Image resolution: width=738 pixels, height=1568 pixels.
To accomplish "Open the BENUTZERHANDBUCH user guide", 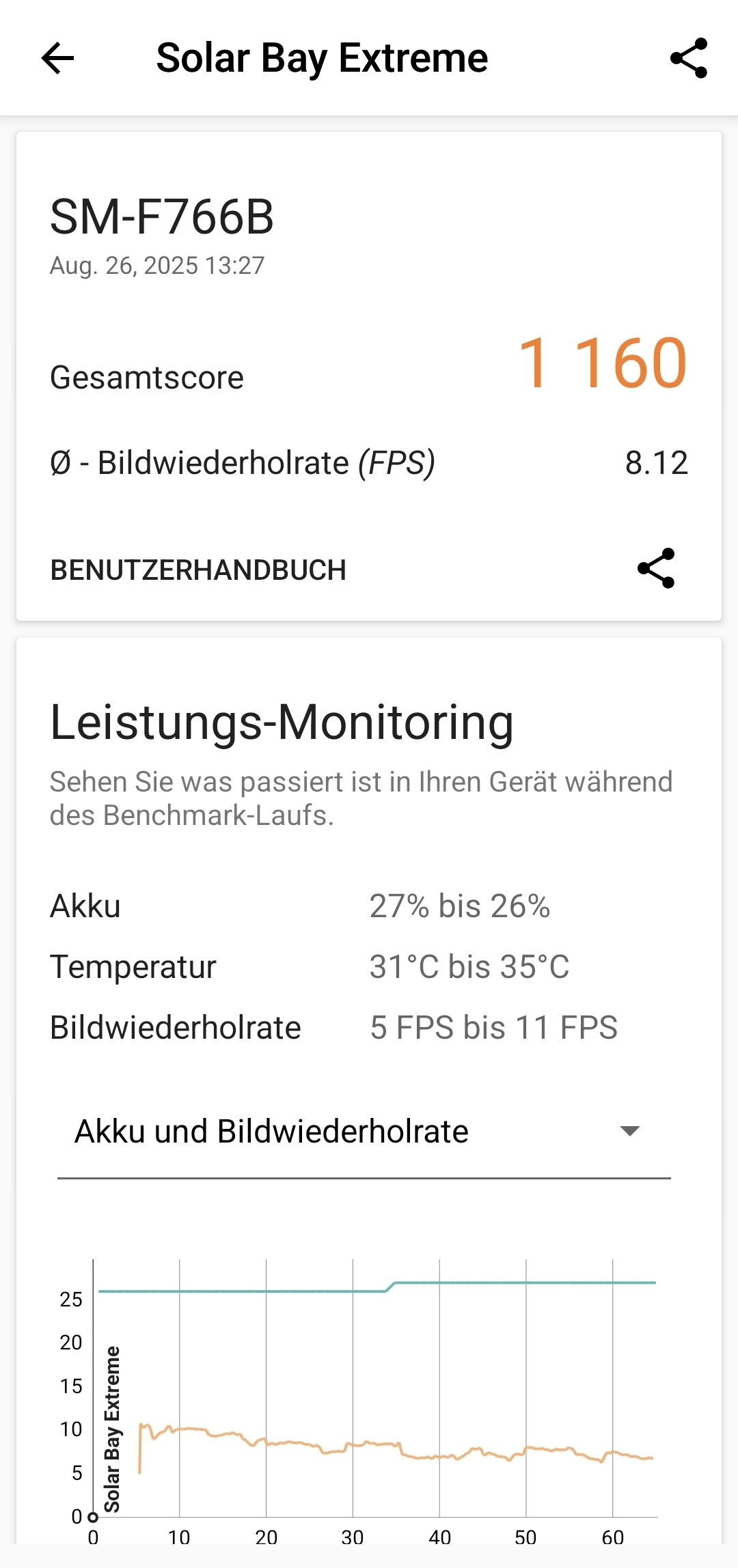I will pos(198,570).
